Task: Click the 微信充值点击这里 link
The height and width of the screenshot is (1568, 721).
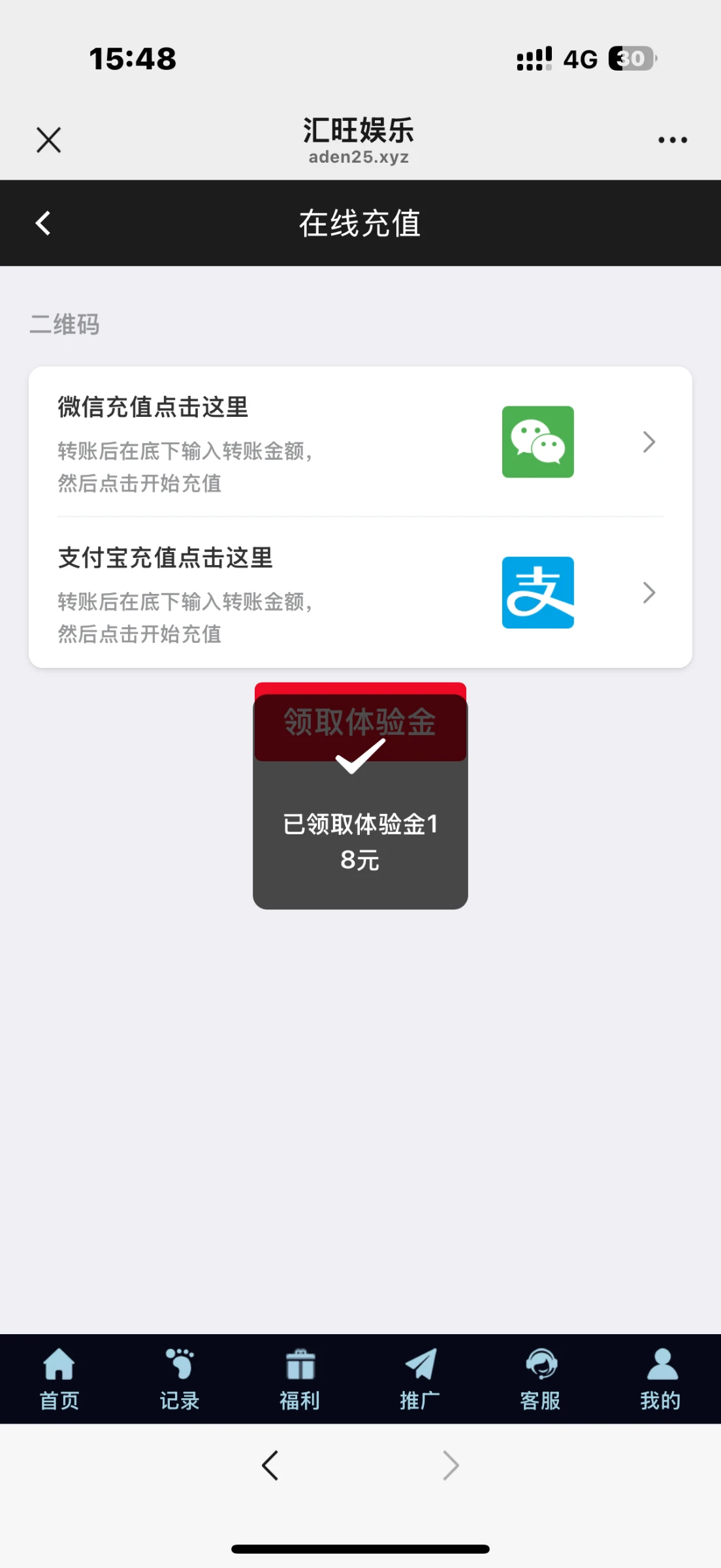Action: (x=152, y=407)
